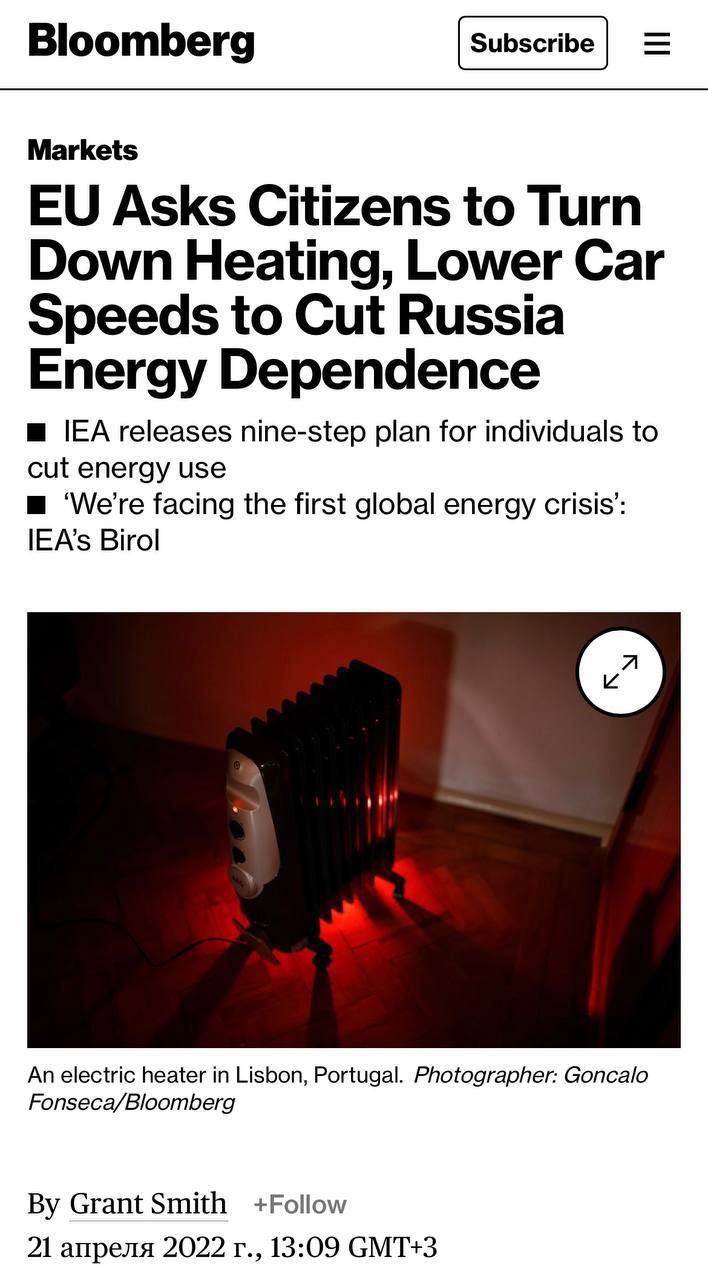Open author Grant Smith's profile
Screen dimensions: 708x1280
click(148, 1204)
